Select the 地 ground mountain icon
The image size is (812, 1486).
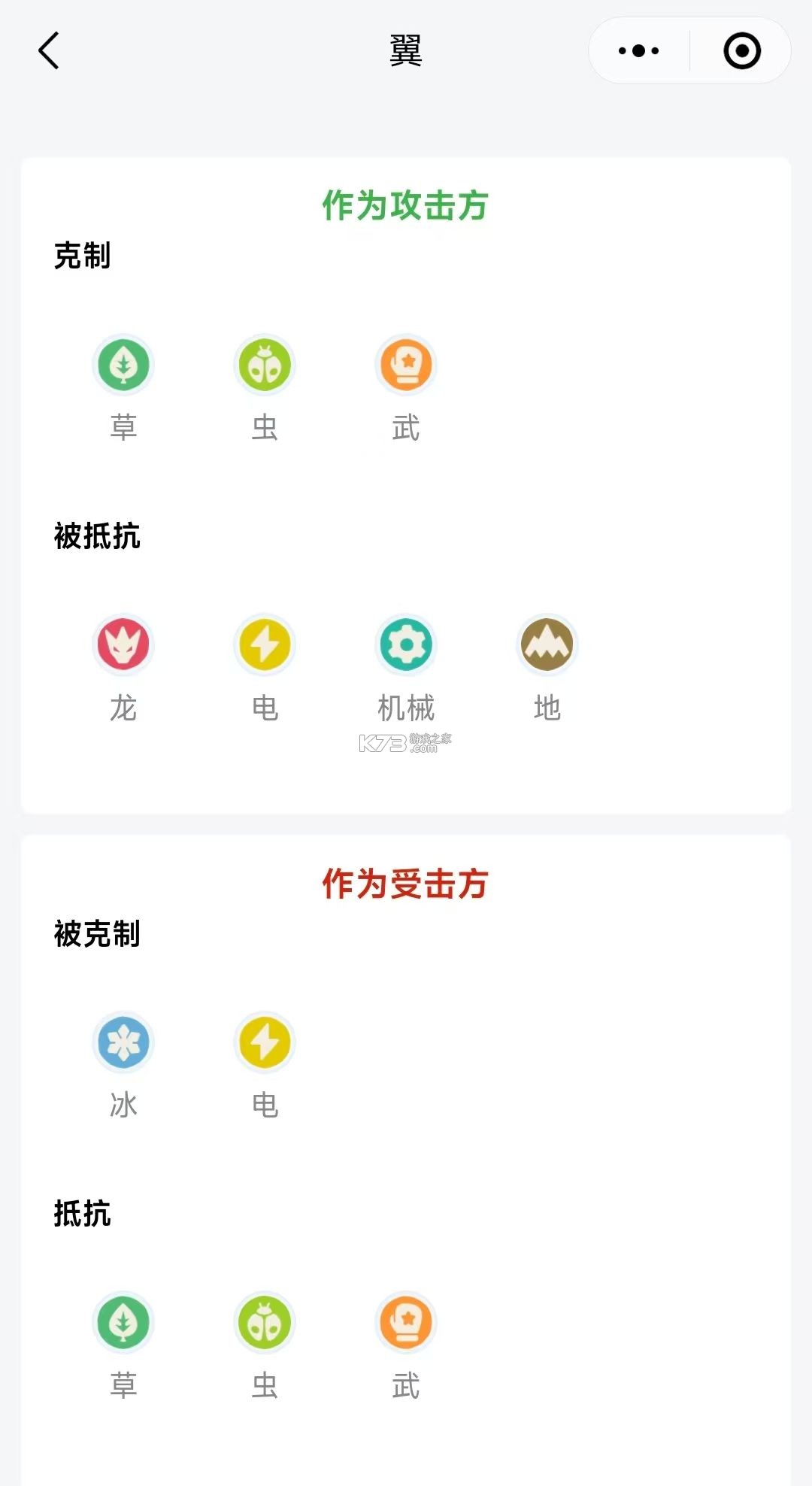click(547, 645)
